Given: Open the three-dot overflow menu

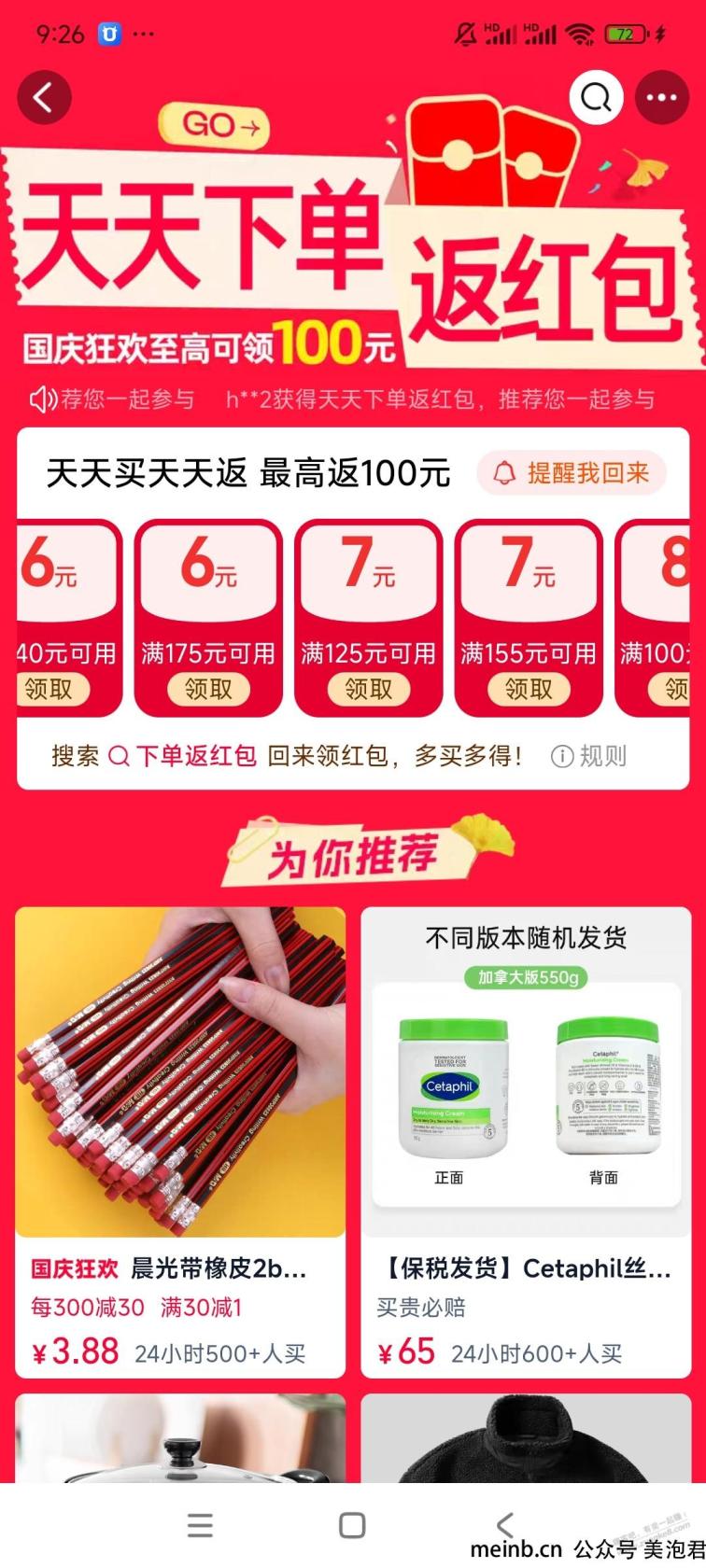Looking at the screenshot, I should tap(662, 97).
